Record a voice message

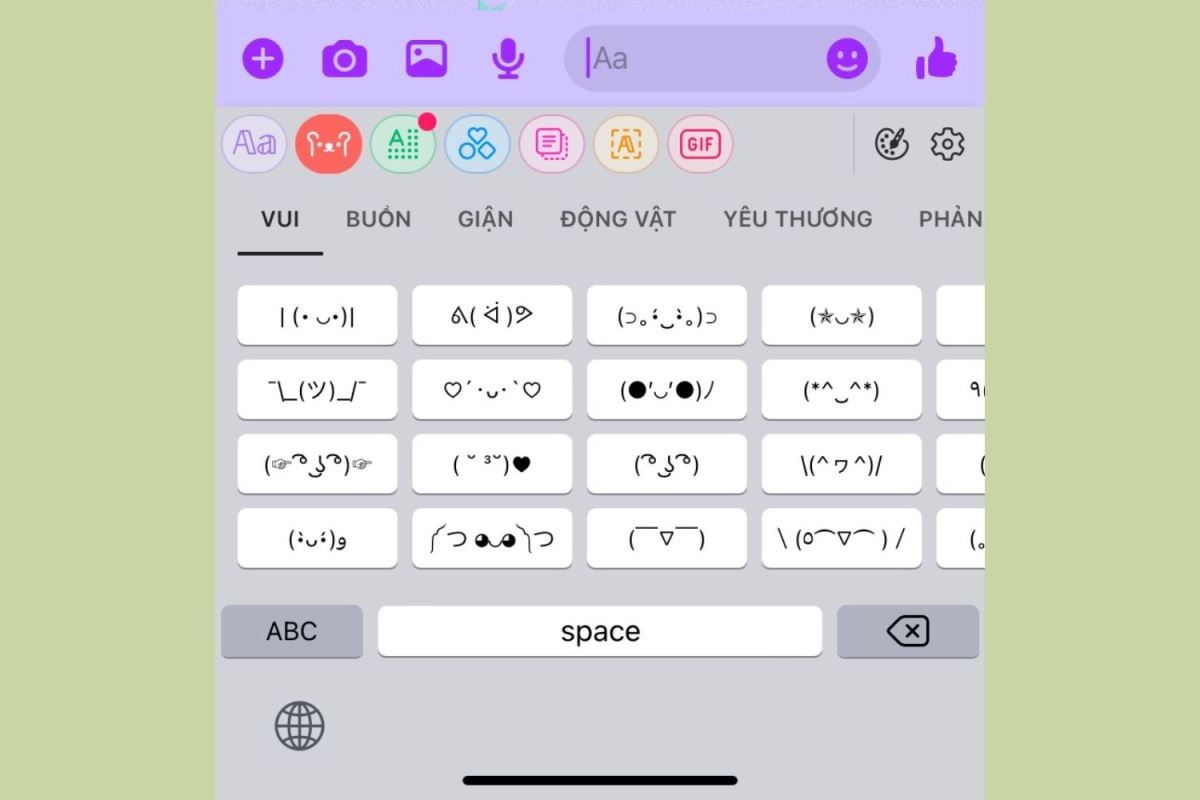click(x=508, y=59)
